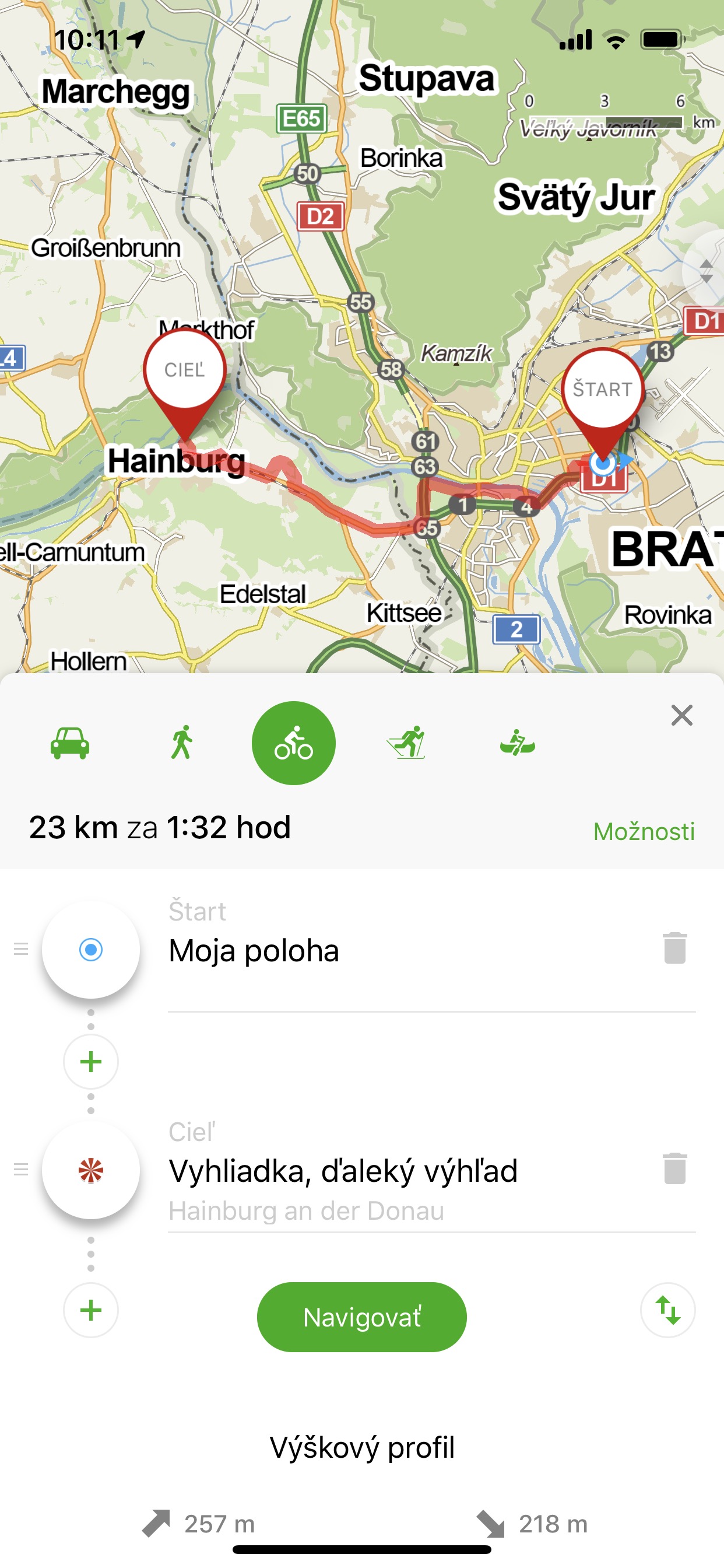Switch to car routing mode
The height and width of the screenshot is (1568, 724).
[70, 743]
